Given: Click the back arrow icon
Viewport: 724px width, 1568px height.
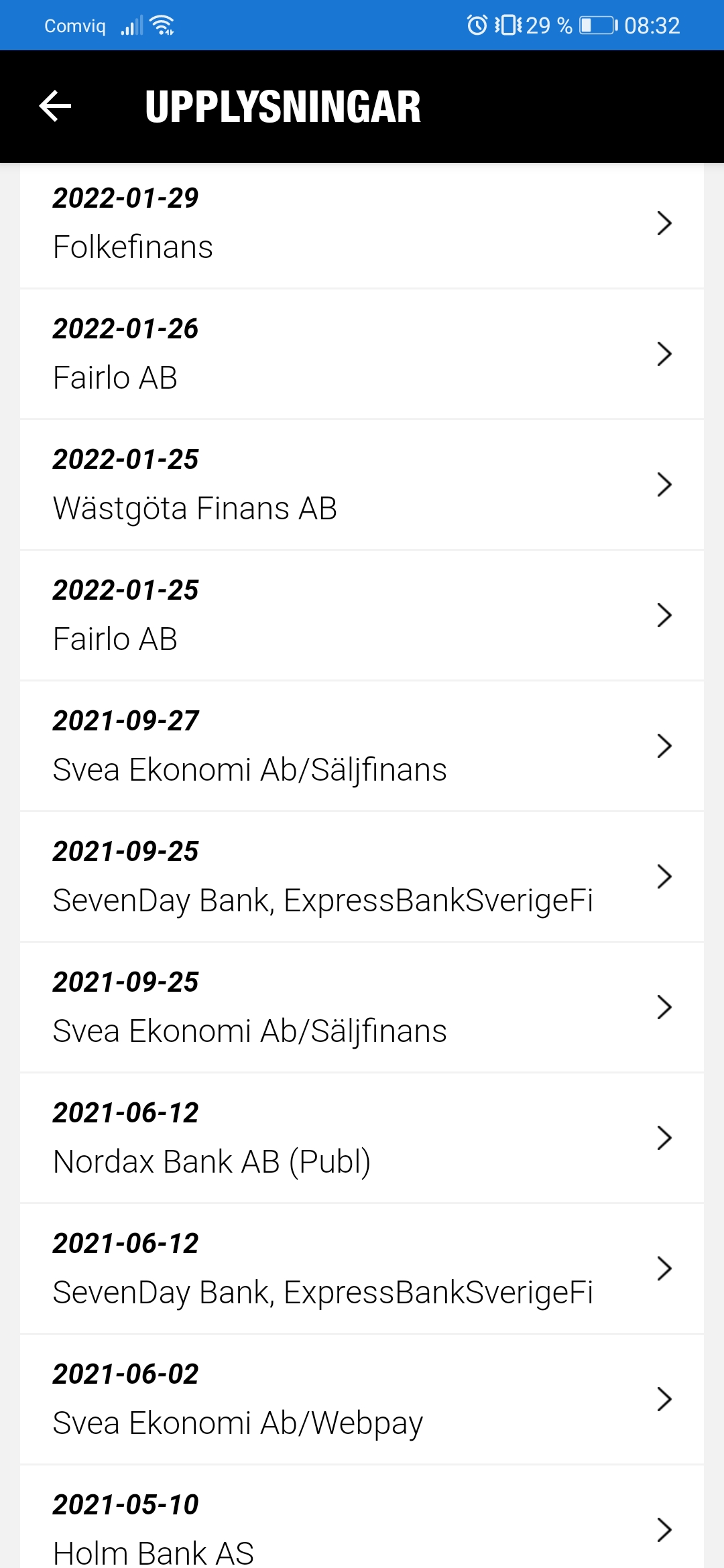Looking at the screenshot, I should pyautogui.click(x=55, y=106).
